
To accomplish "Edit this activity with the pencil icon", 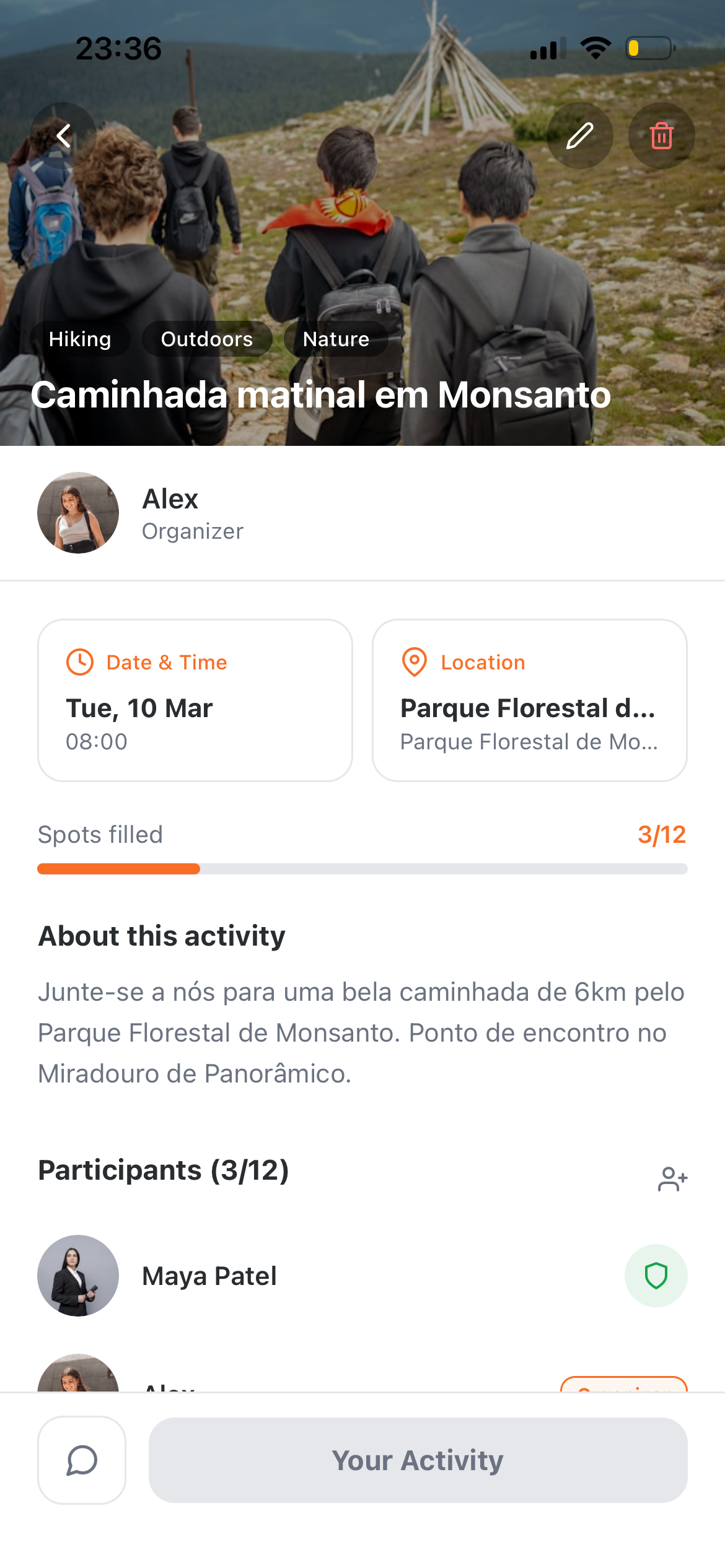I will 579,136.
